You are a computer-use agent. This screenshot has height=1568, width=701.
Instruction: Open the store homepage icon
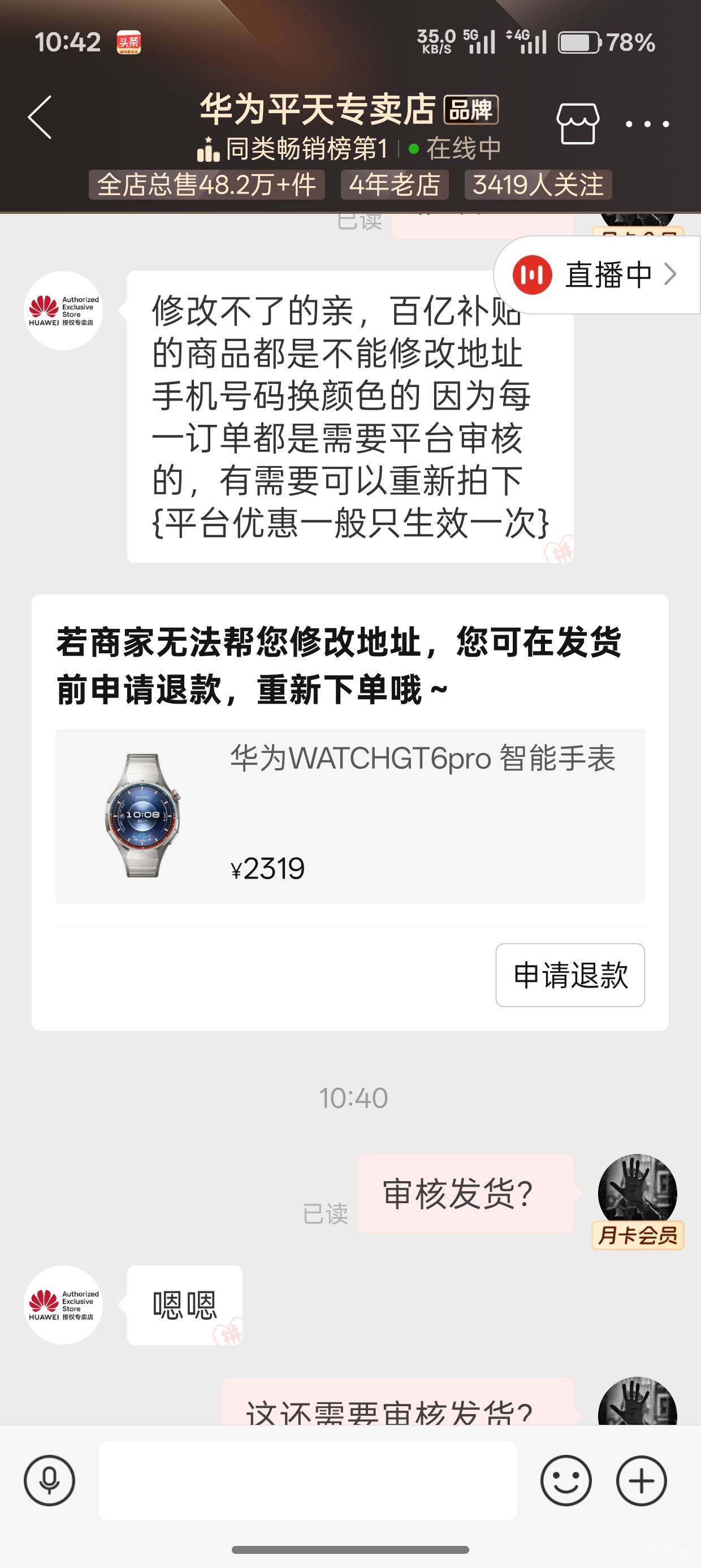coord(577,123)
